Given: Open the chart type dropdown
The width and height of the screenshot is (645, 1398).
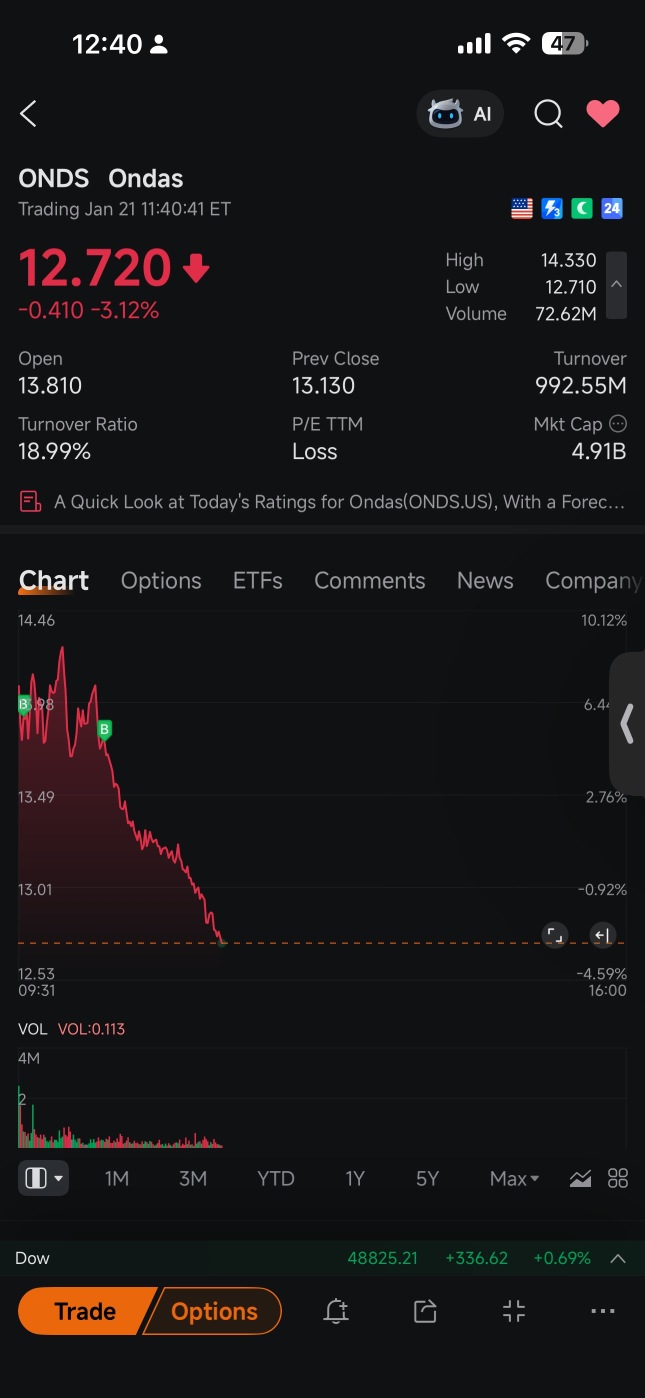Looking at the screenshot, I should [43, 1178].
